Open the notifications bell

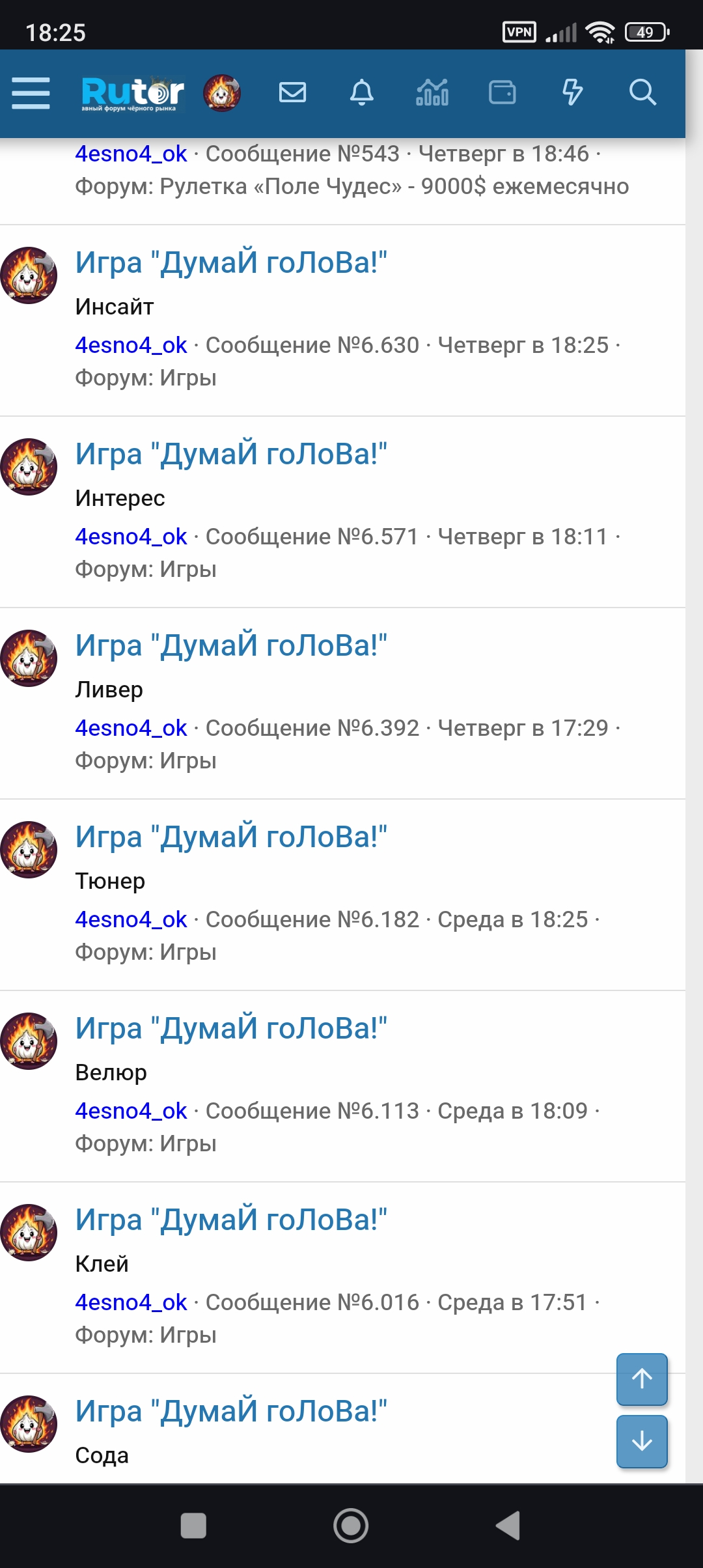pyautogui.click(x=362, y=92)
